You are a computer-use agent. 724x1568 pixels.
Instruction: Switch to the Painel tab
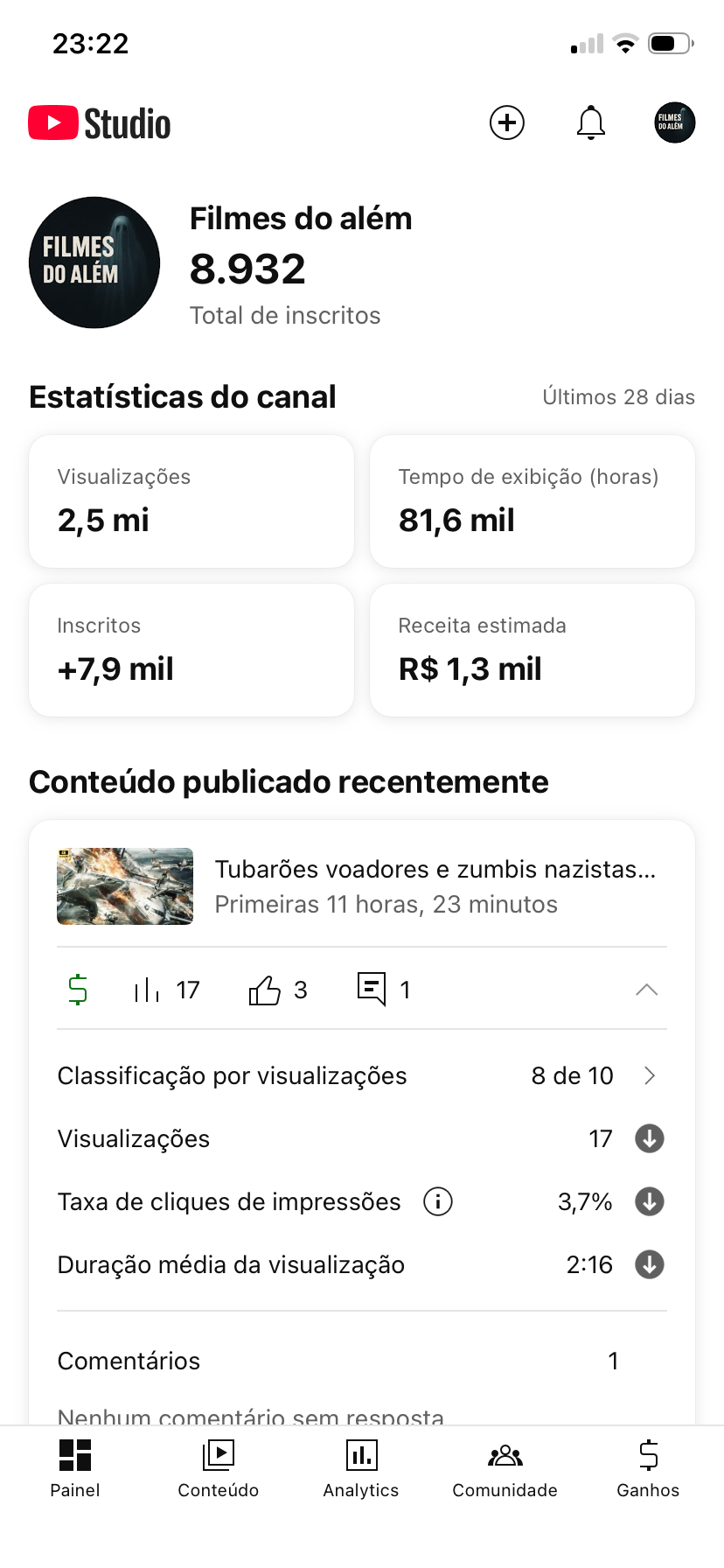point(75,1469)
